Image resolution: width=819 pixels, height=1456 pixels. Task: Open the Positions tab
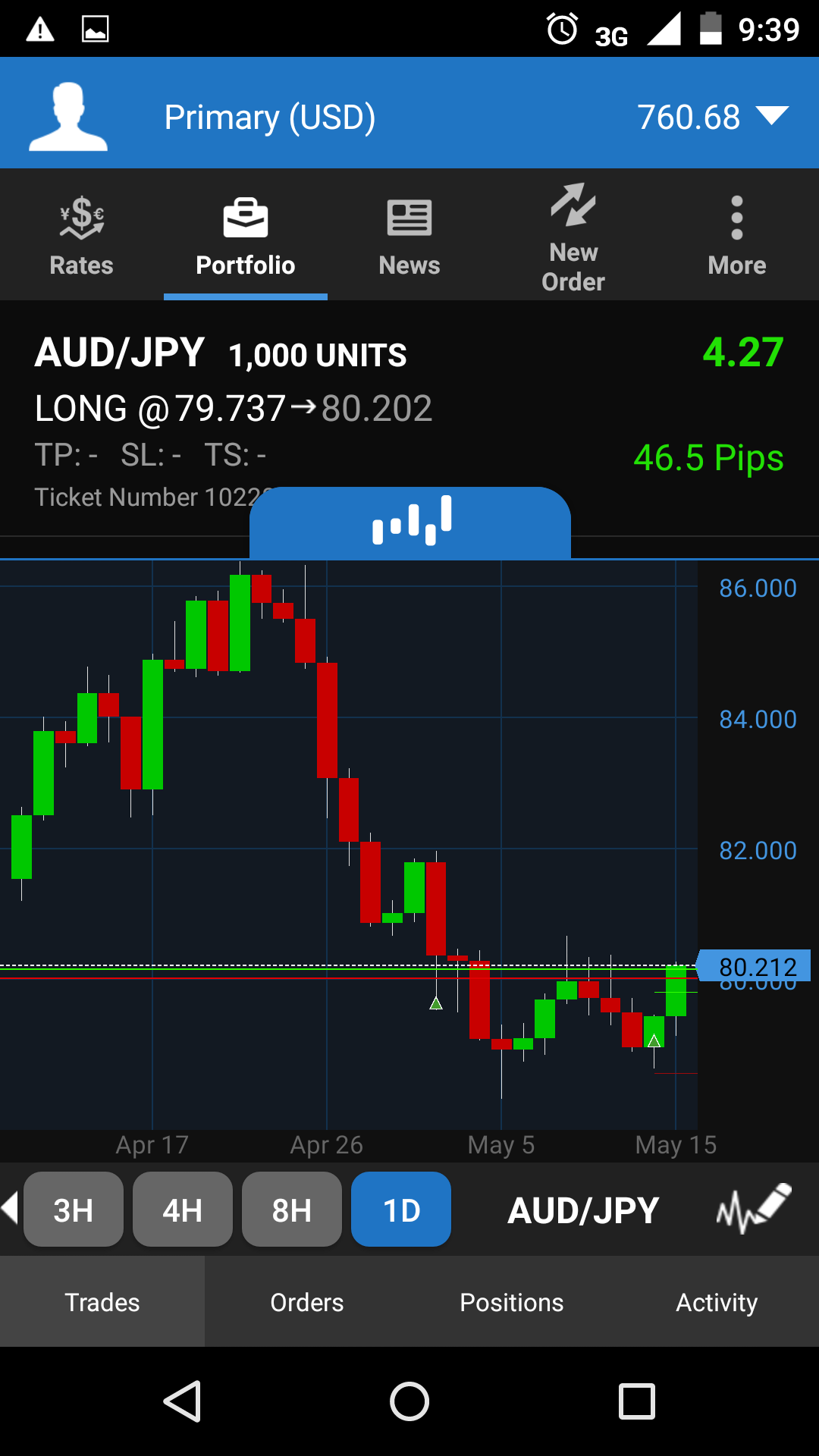coord(512,1302)
